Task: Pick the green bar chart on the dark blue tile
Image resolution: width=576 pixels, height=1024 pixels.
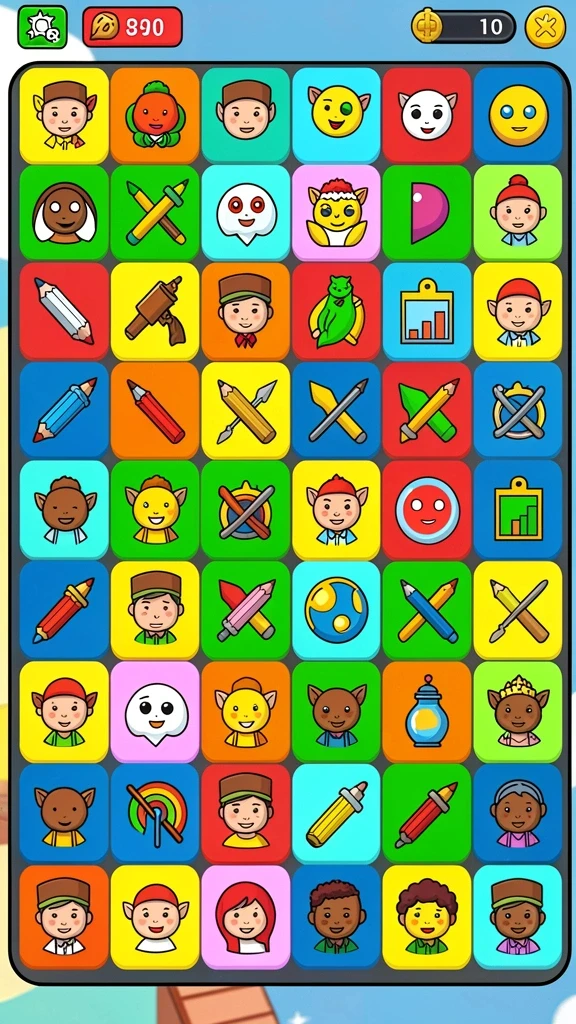Action: coord(518,509)
